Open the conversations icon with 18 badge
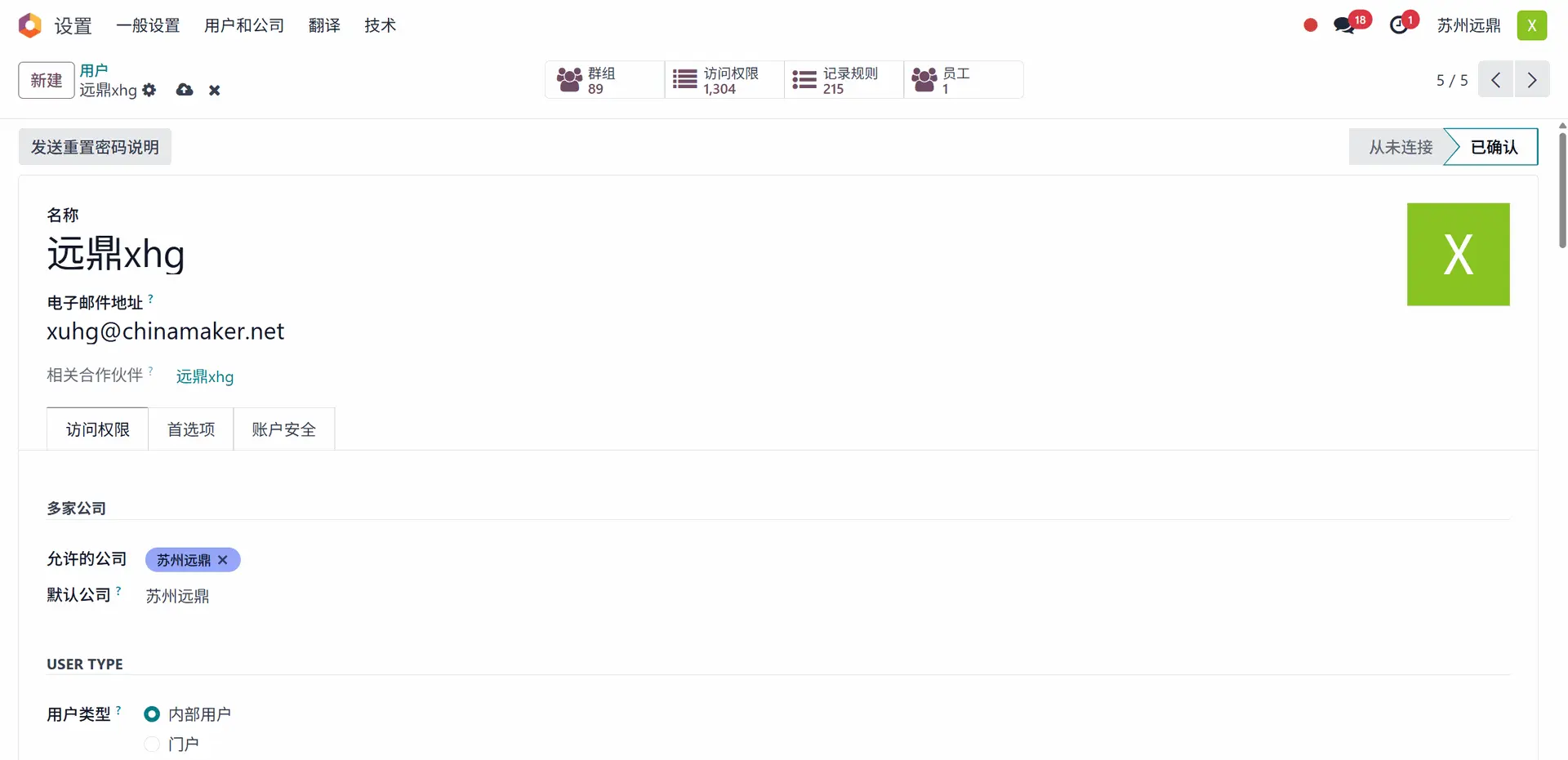Image resolution: width=1568 pixels, height=760 pixels. (x=1344, y=25)
